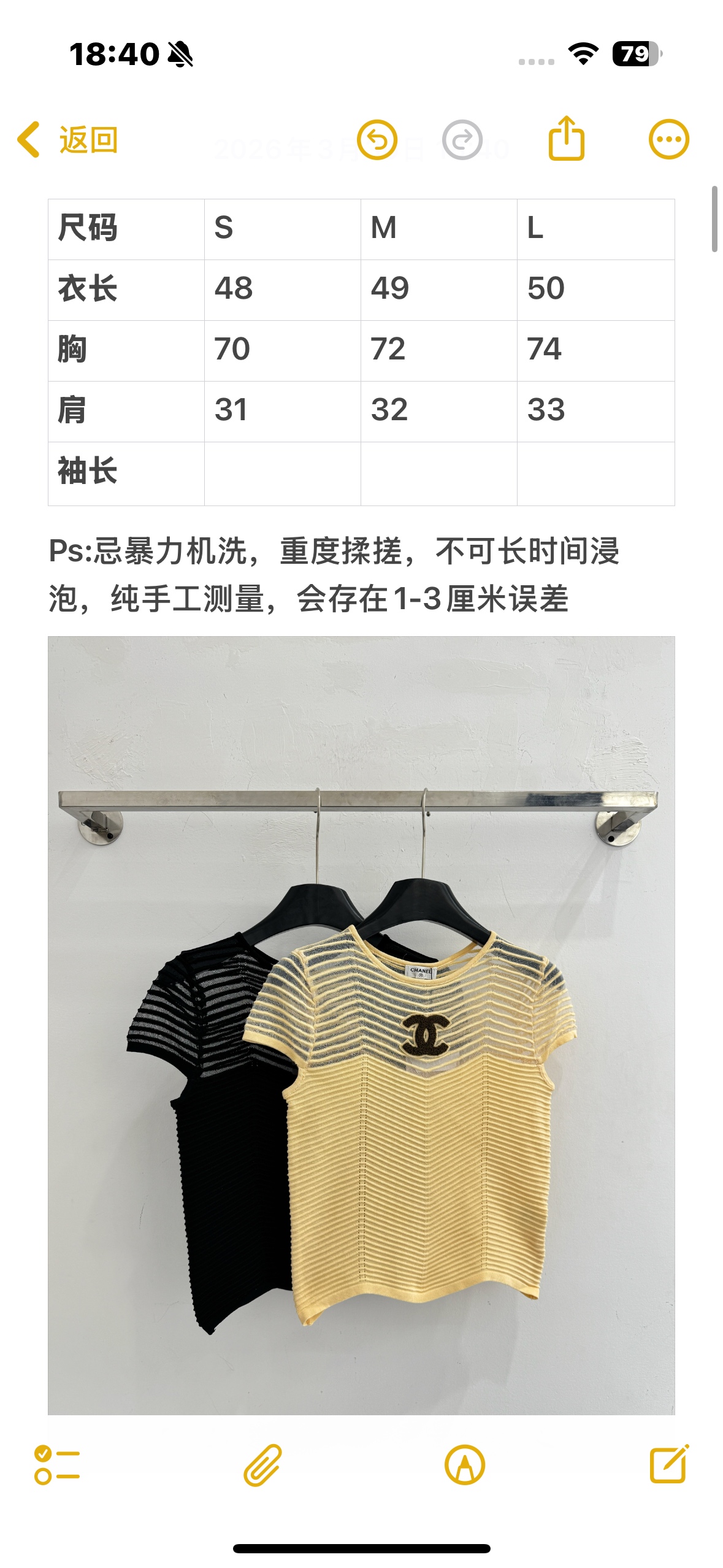Share this note
The image size is (723, 1568).
(566, 139)
